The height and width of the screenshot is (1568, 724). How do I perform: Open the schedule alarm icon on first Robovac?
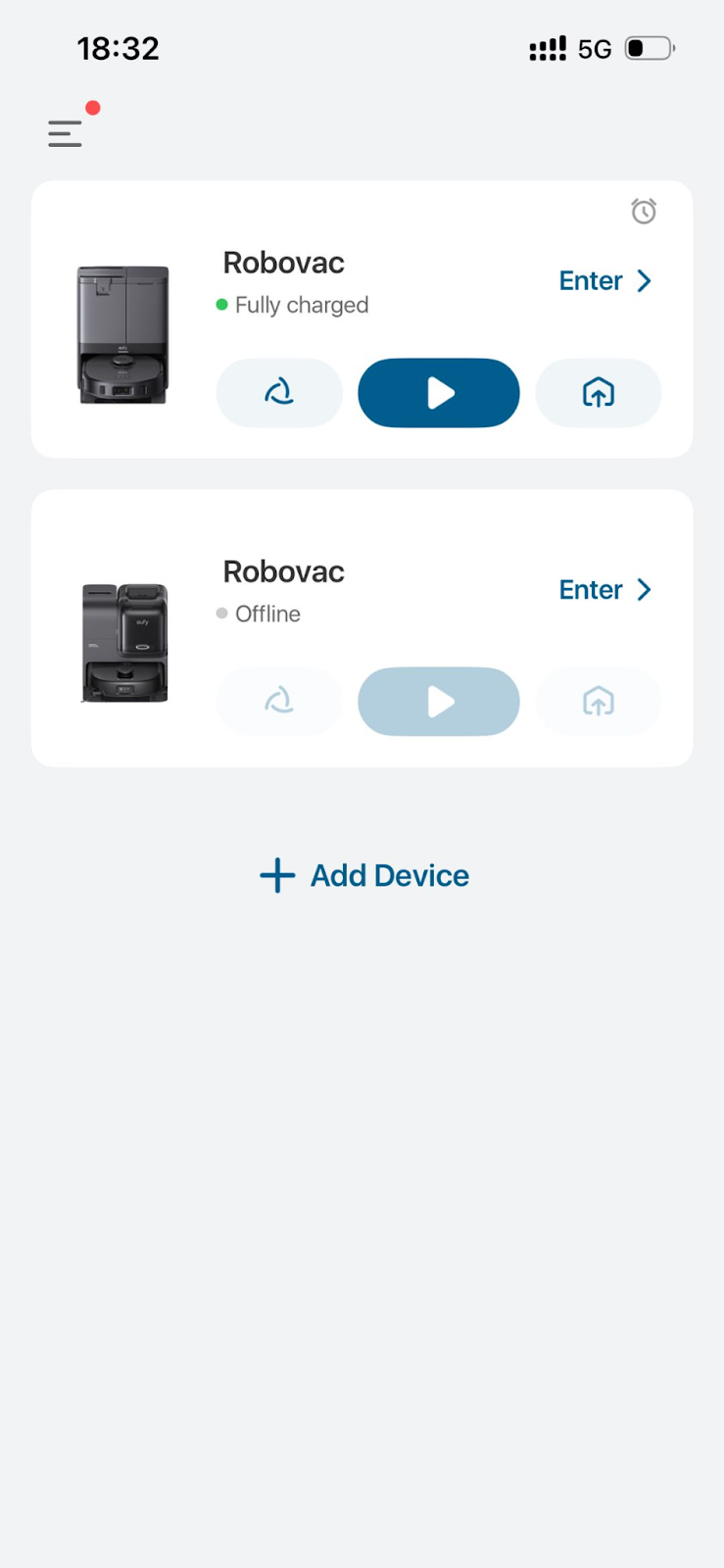644,211
